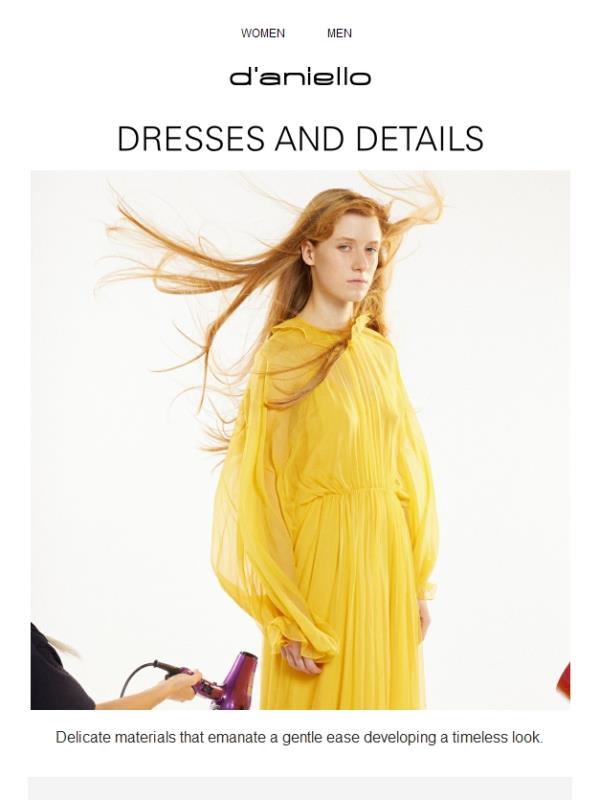The height and width of the screenshot is (800, 600).
Task: Open the MEN section link
Action: pyautogui.click(x=339, y=33)
